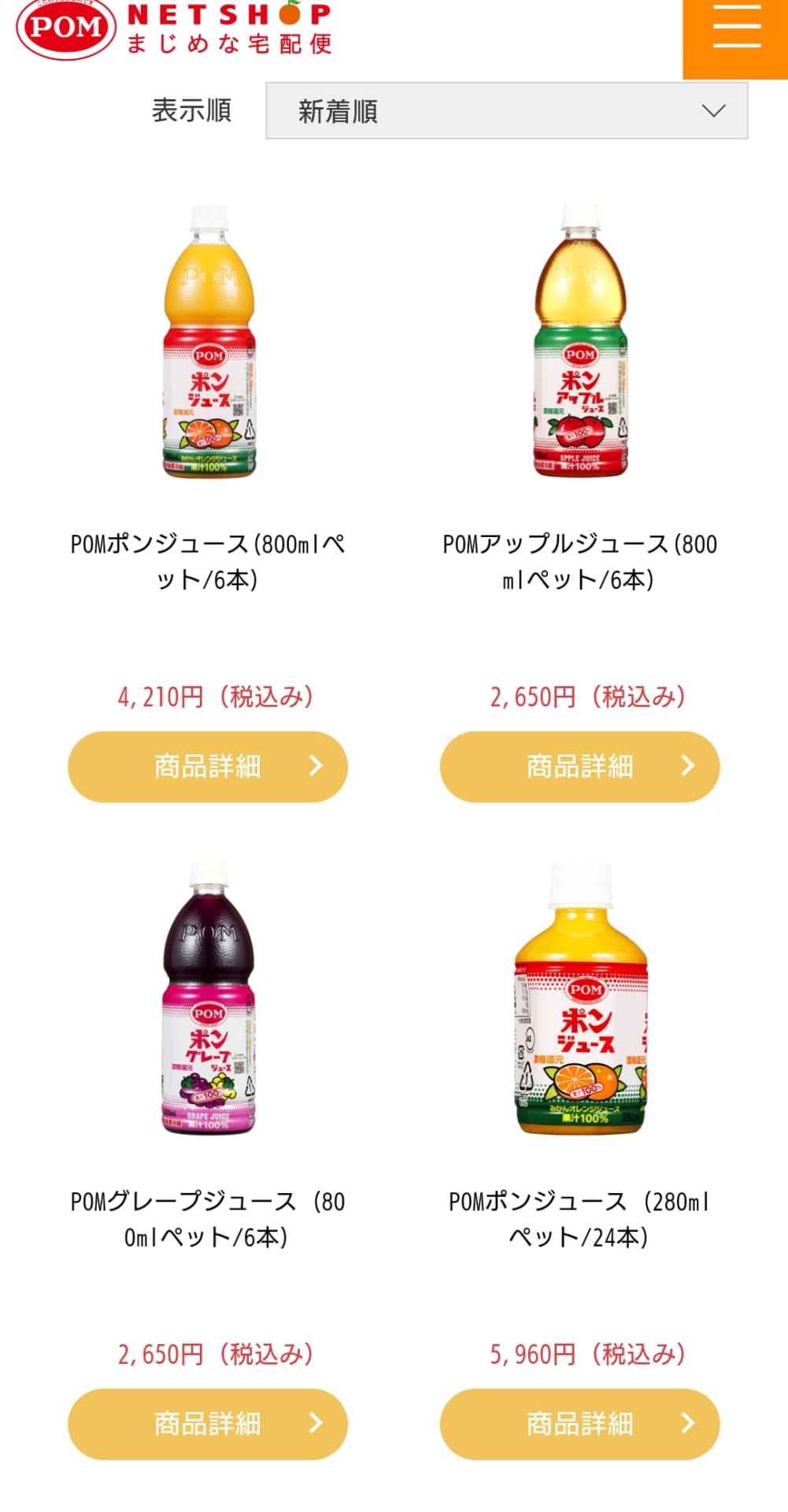View 商品詳細 for POMグレープジュース 800ml
Screen dimensions: 788x1512
(208, 1424)
